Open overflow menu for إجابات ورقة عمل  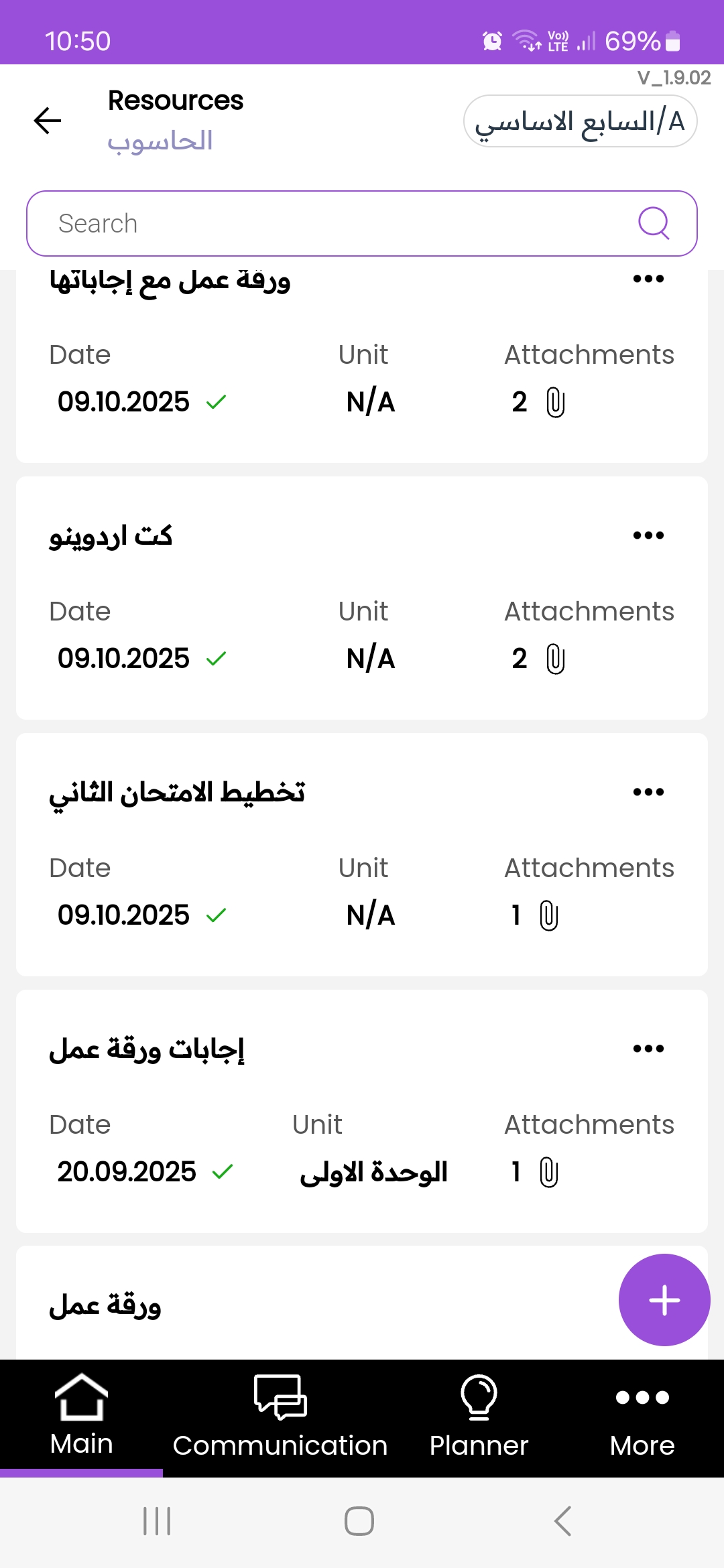point(648,1049)
